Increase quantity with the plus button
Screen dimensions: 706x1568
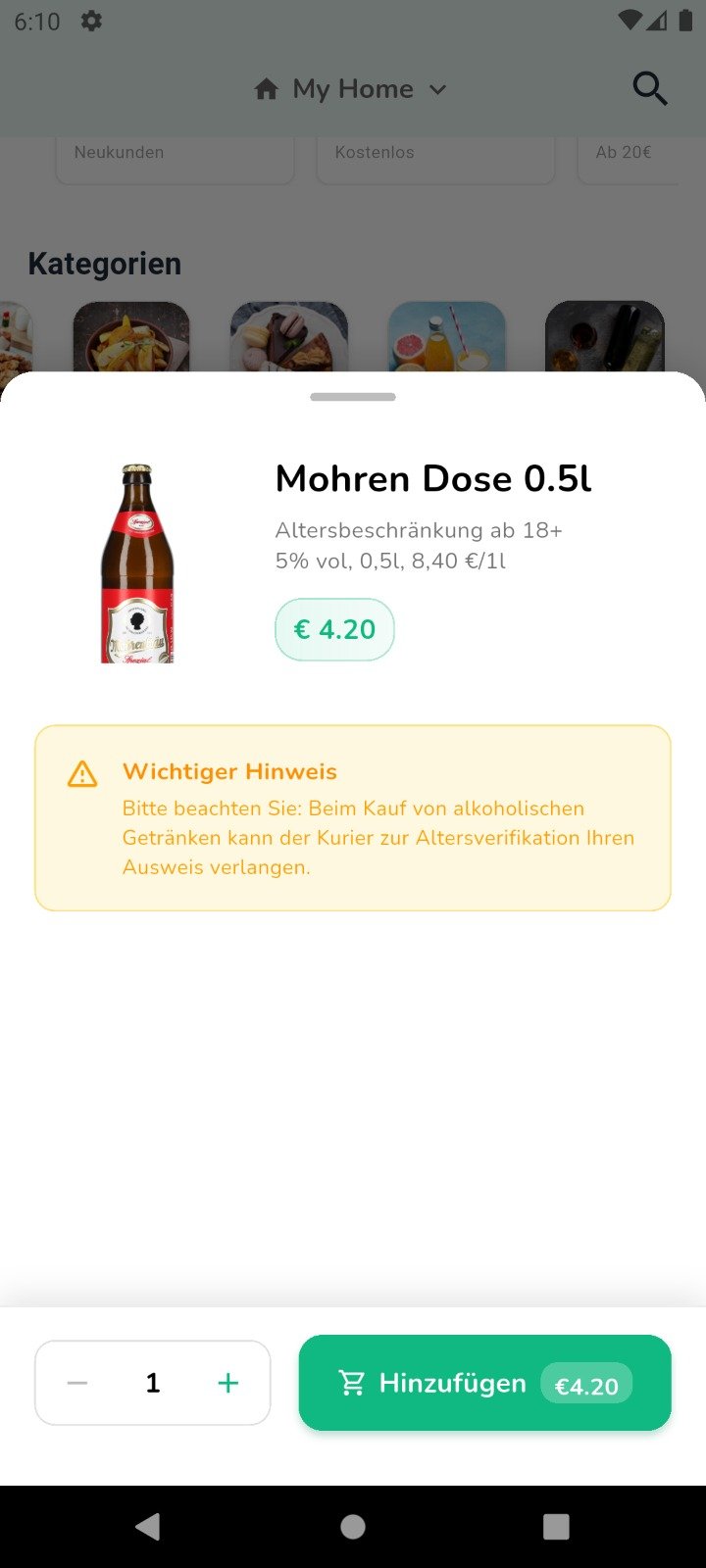(x=227, y=1383)
